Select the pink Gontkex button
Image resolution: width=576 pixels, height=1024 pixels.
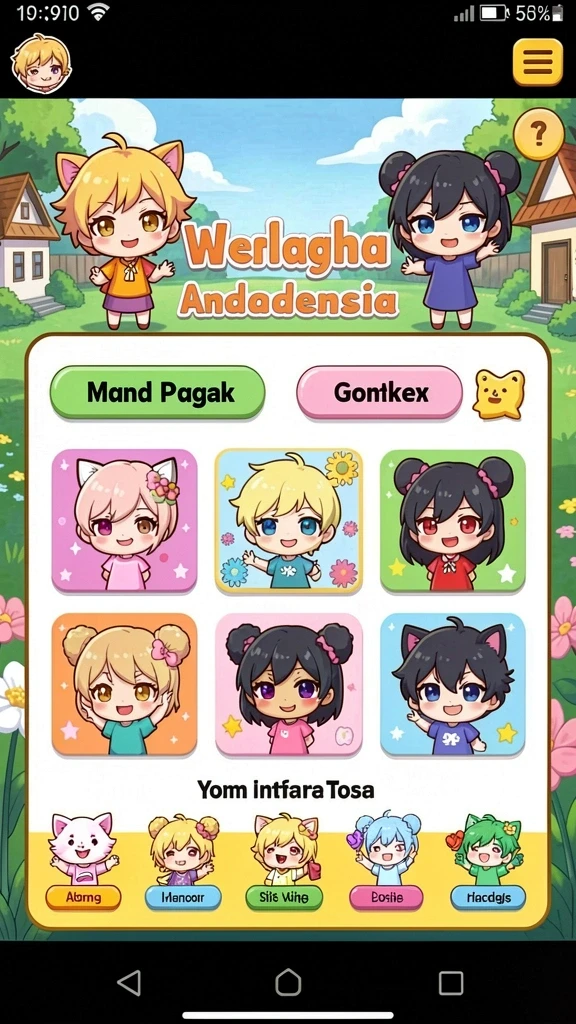click(379, 392)
